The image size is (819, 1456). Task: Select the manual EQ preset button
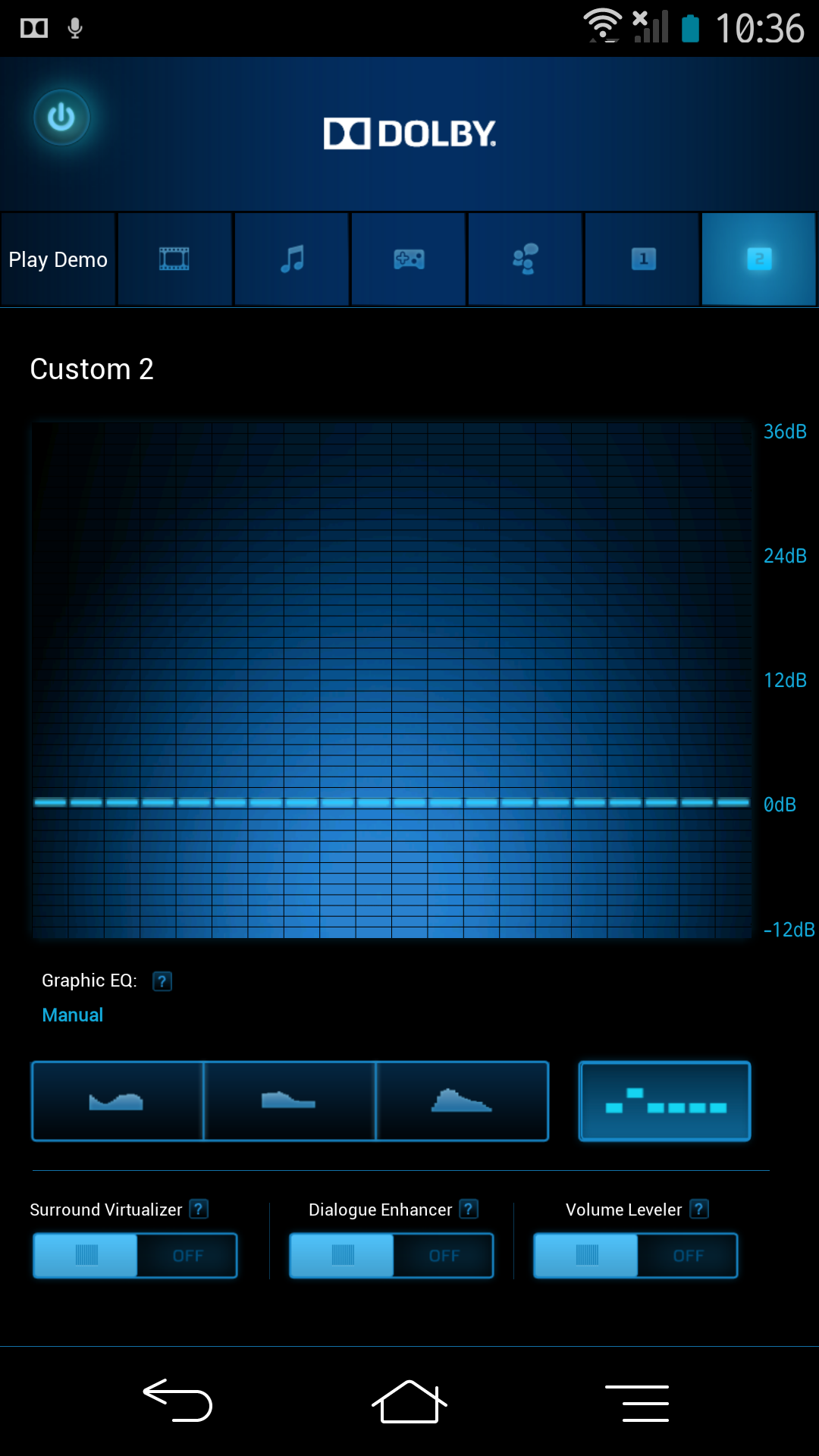[665, 1101]
